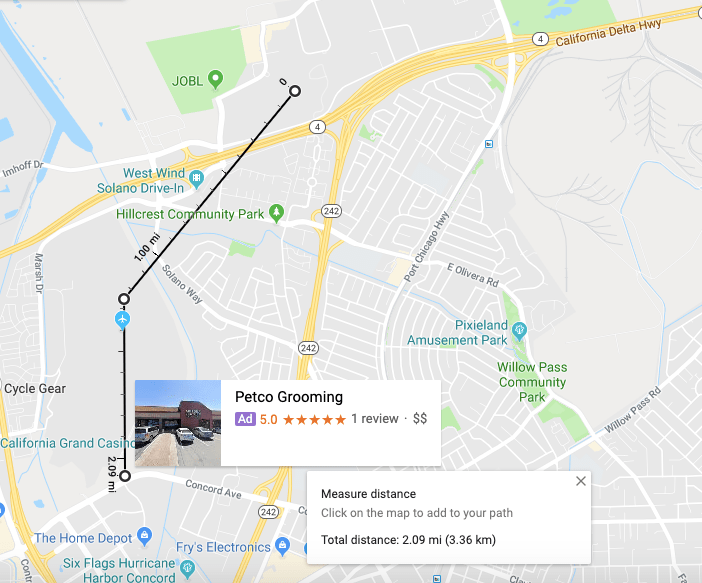
Task: Close the Measure distance panel
Action: (x=581, y=481)
